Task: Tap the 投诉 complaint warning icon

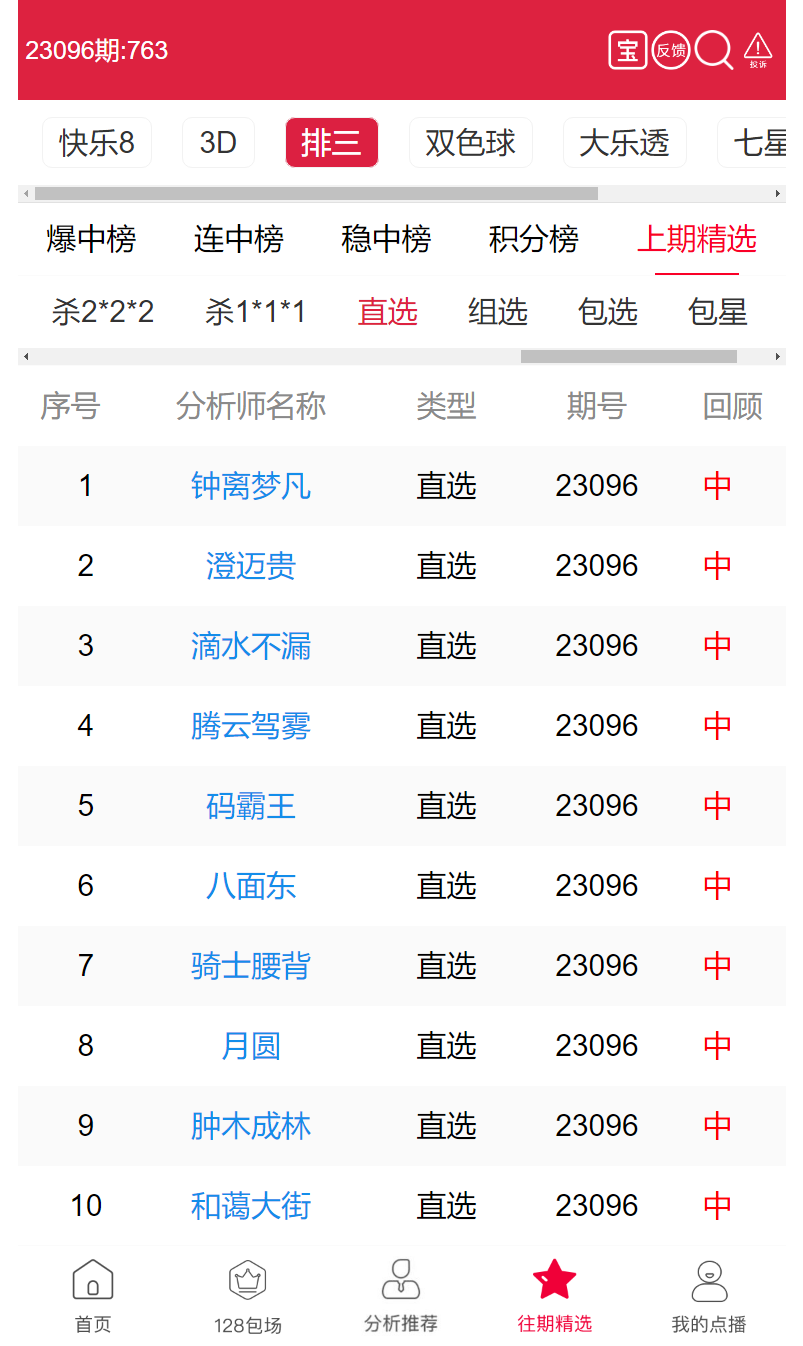Action: pos(758,50)
